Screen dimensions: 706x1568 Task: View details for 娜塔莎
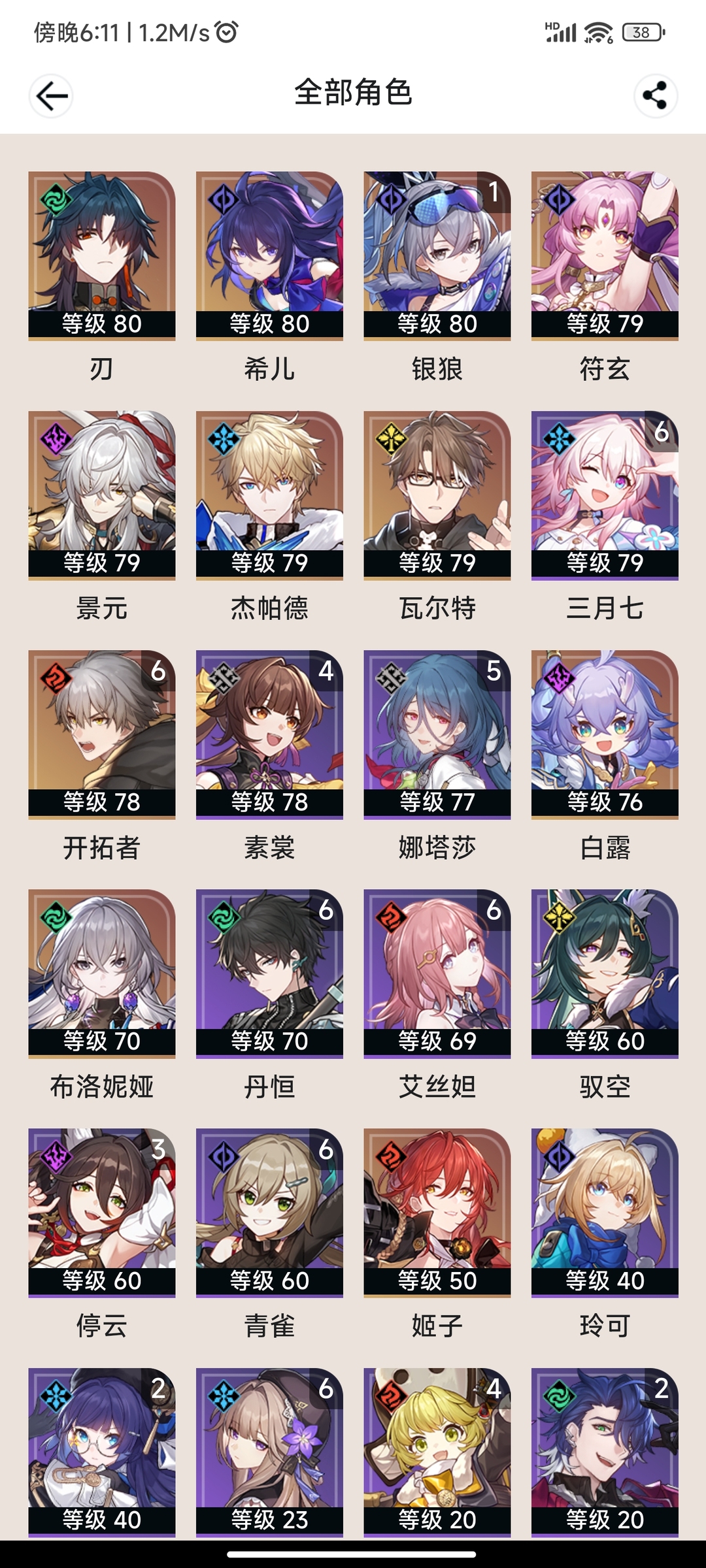(x=437, y=734)
